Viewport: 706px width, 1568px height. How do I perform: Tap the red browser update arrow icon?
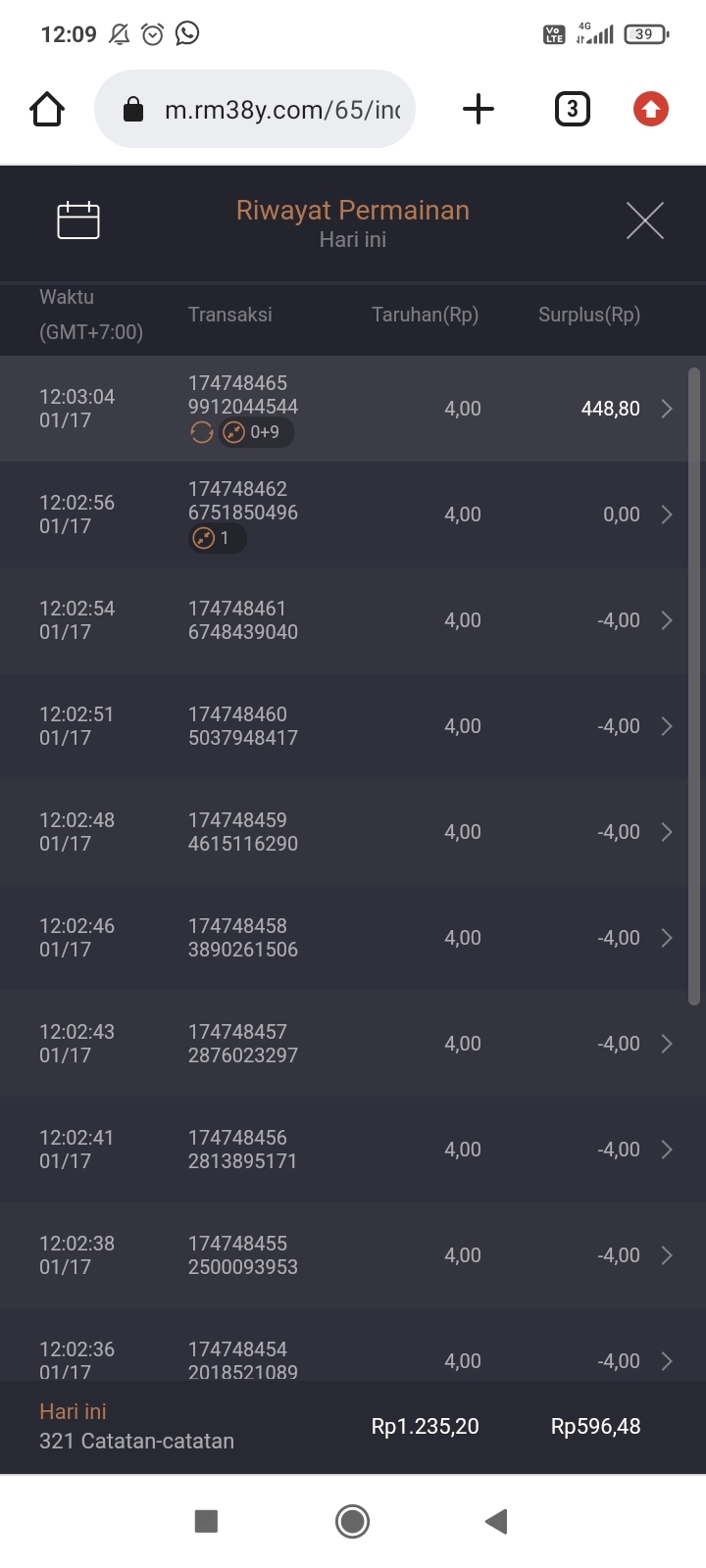pos(650,109)
